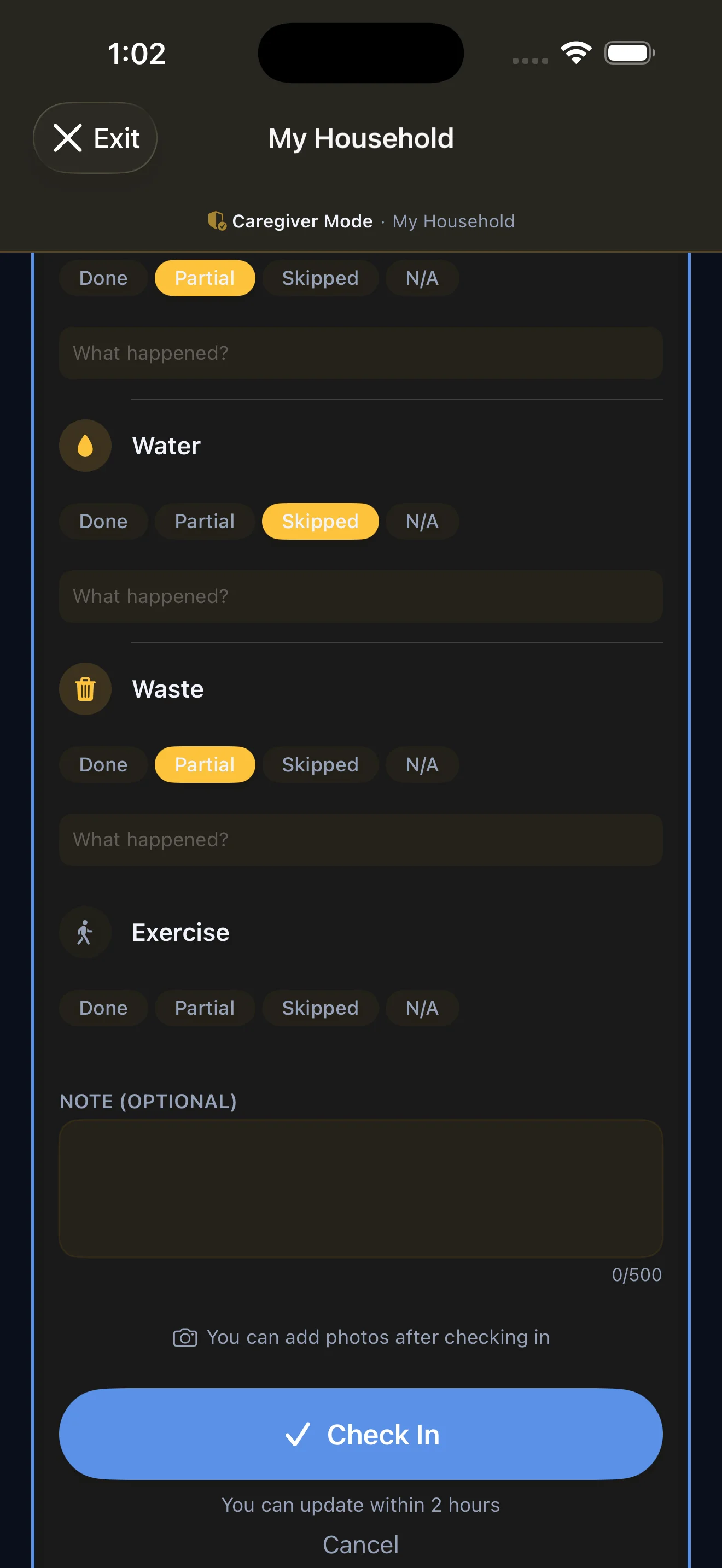Viewport: 722px width, 1568px height.
Task: Select Done status for Exercise
Action: click(103, 1008)
